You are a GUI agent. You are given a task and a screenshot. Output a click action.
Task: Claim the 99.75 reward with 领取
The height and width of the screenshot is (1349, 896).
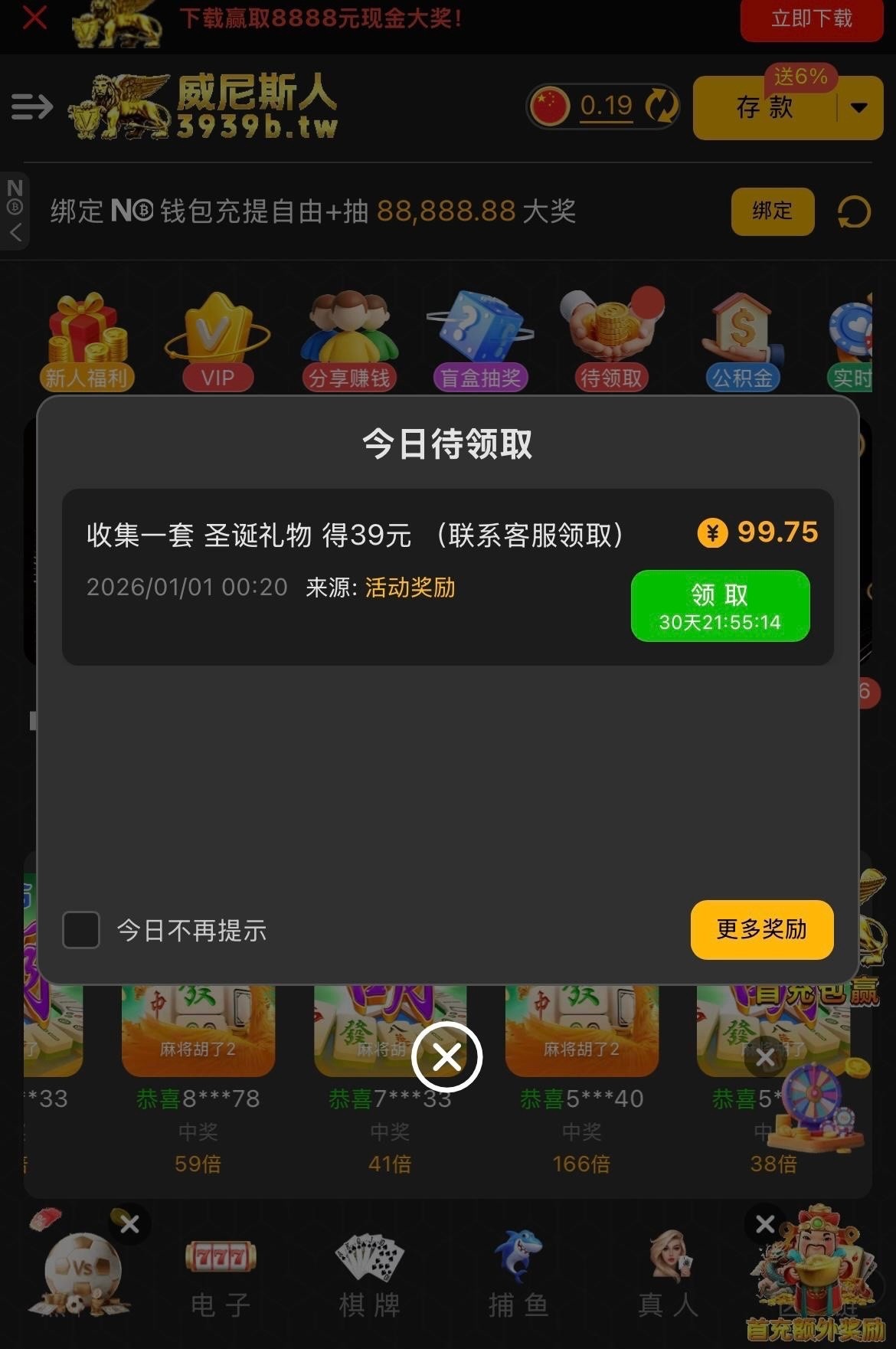[x=720, y=605]
